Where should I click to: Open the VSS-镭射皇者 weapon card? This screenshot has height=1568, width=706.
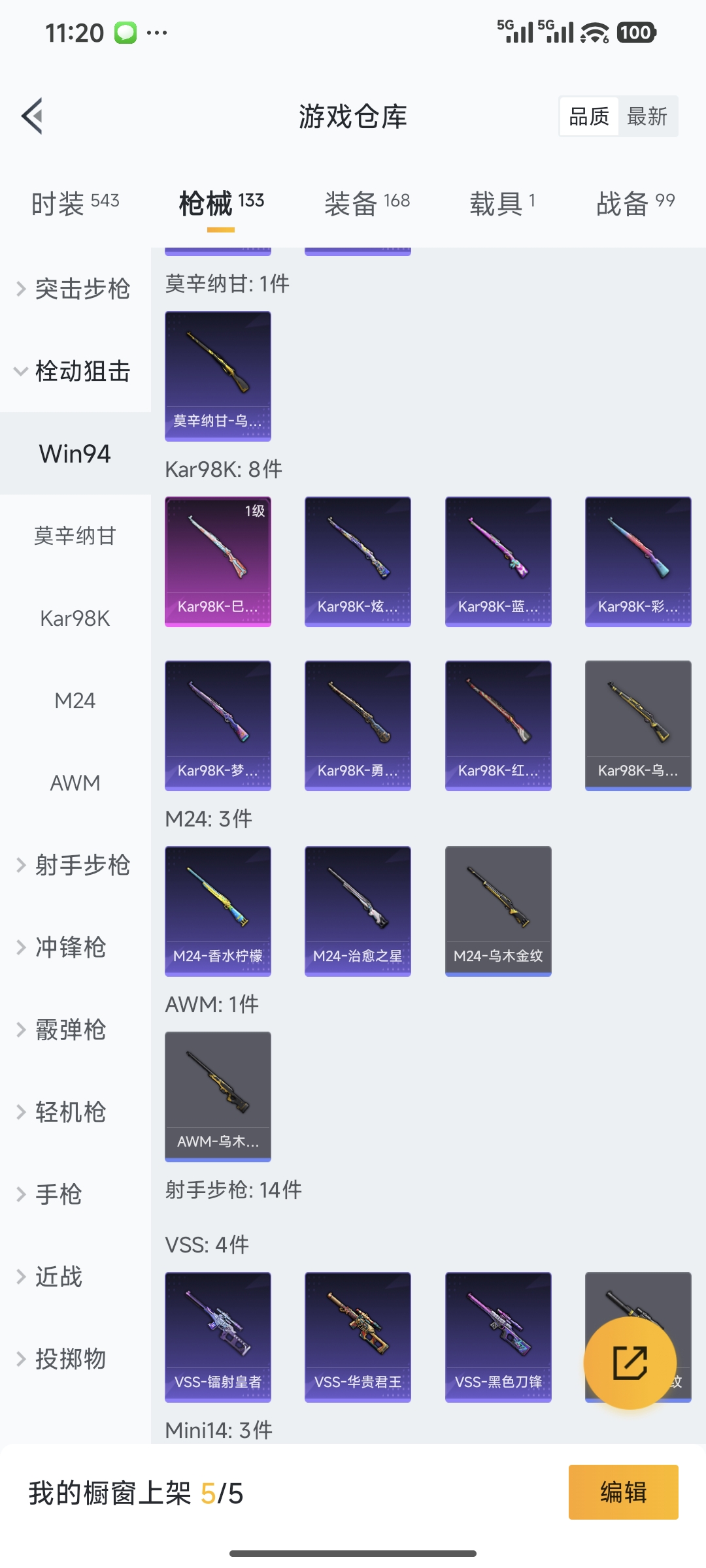tap(218, 1336)
